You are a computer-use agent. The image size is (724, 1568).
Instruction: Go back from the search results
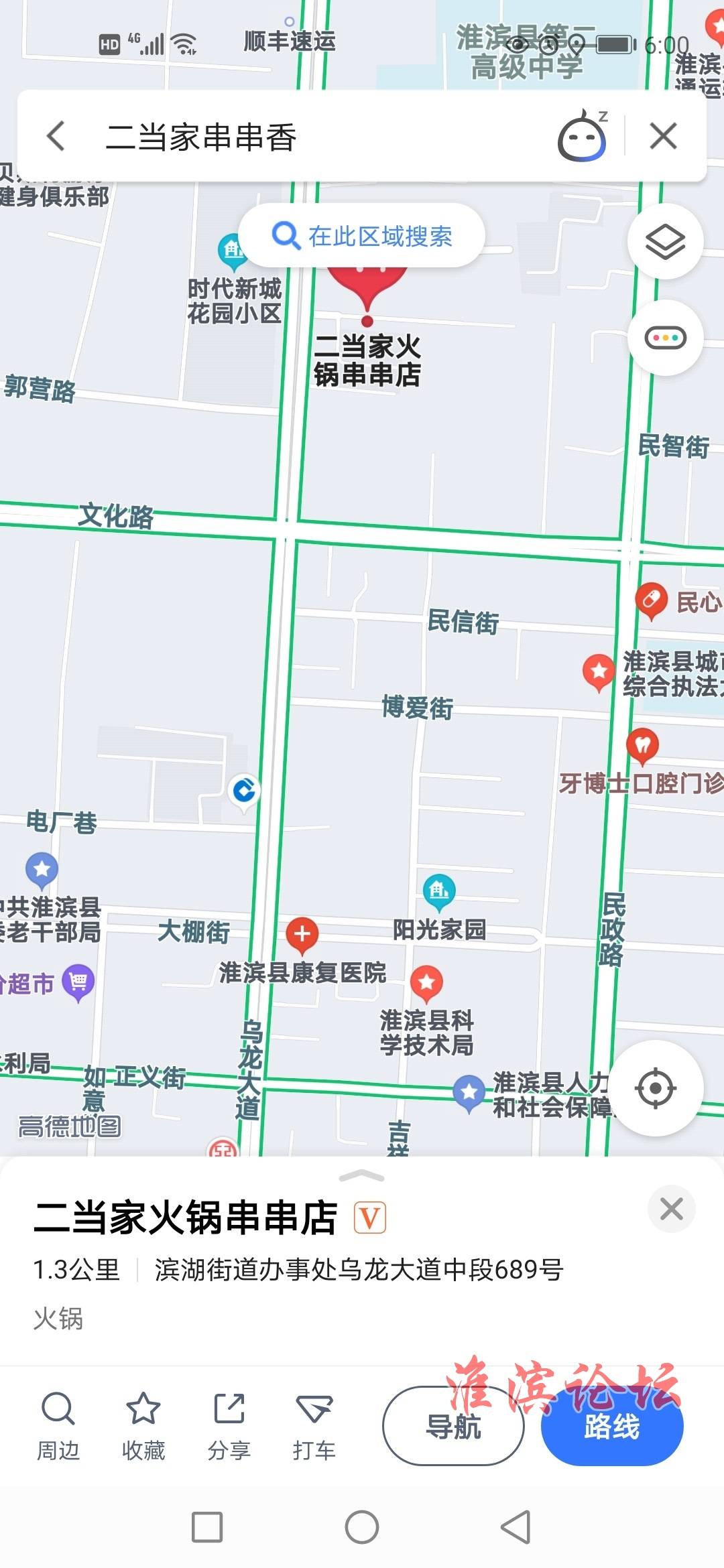pos(56,136)
